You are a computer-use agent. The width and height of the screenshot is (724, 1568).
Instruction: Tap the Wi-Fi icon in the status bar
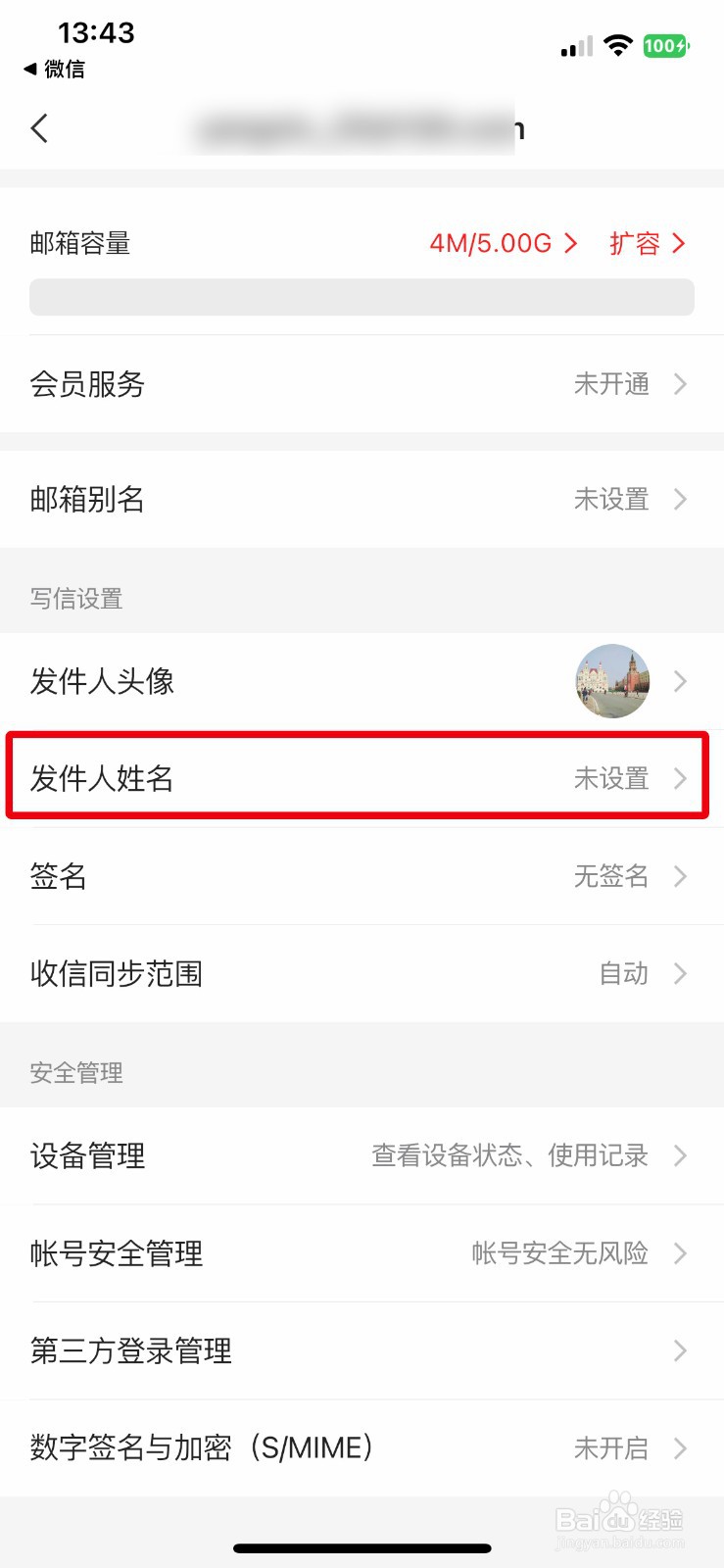tap(618, 45)
